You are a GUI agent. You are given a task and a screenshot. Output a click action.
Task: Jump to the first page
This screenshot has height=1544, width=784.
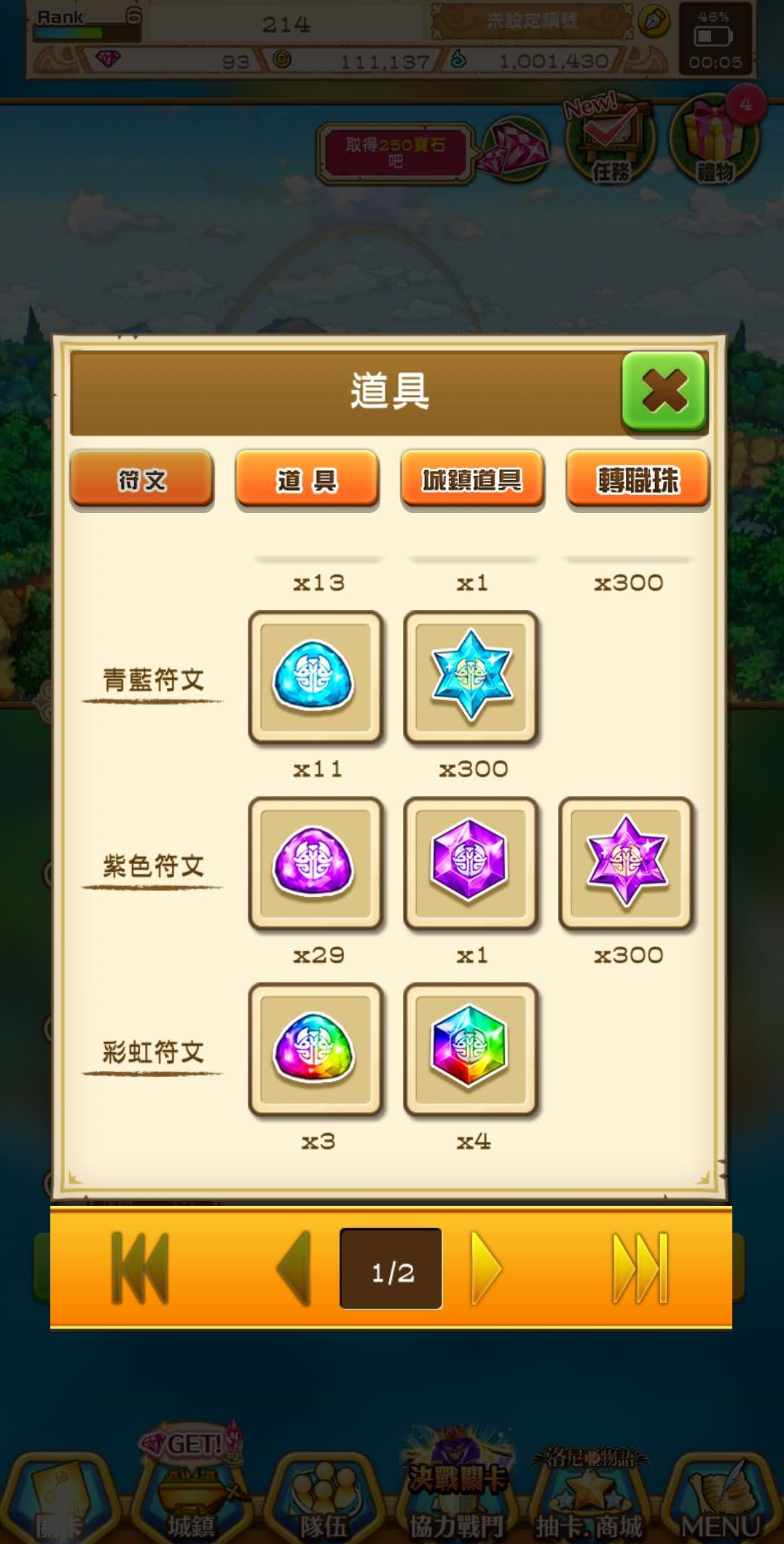click(140, 1269)
